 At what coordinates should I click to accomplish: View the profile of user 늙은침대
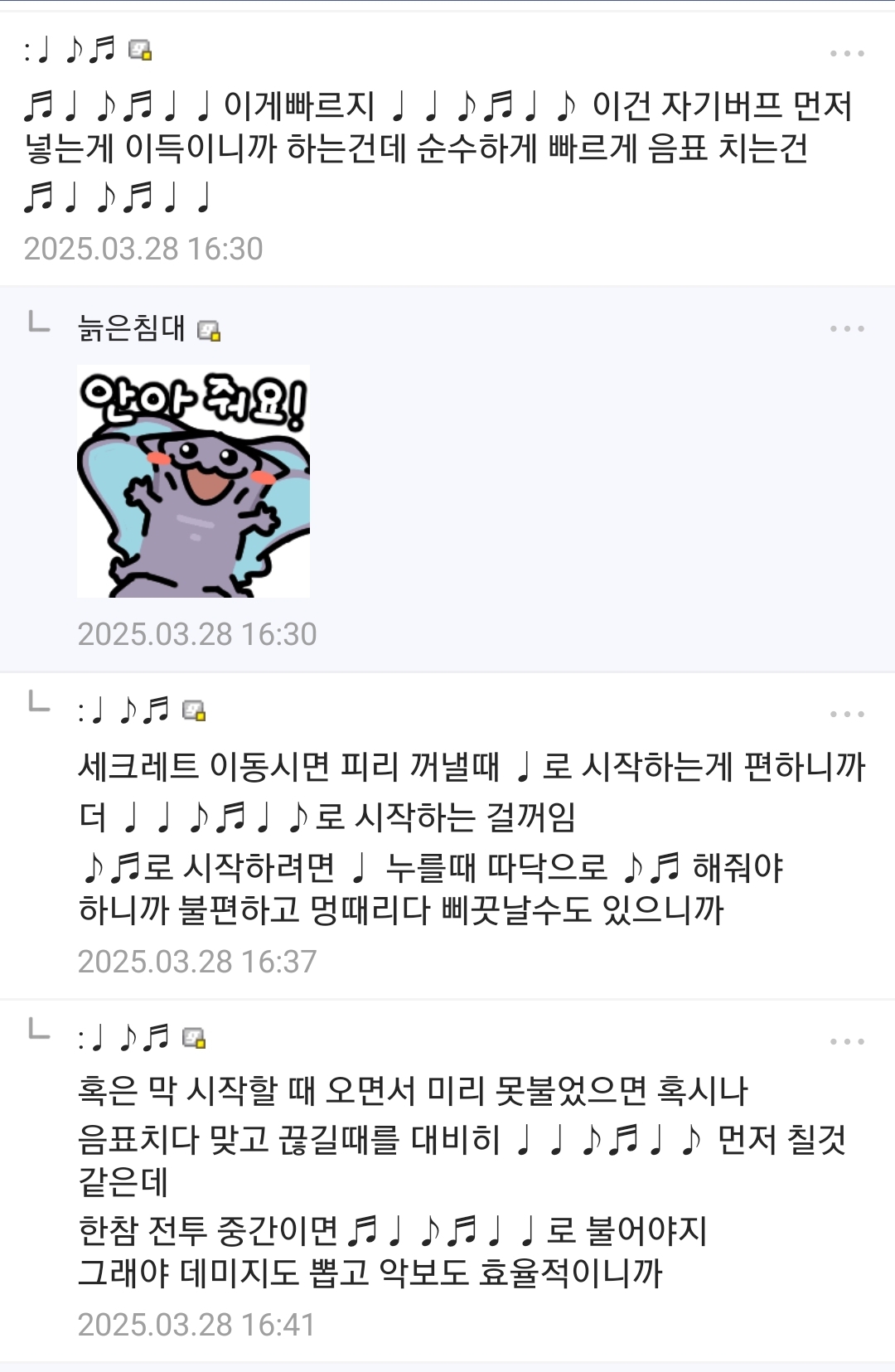131,328
